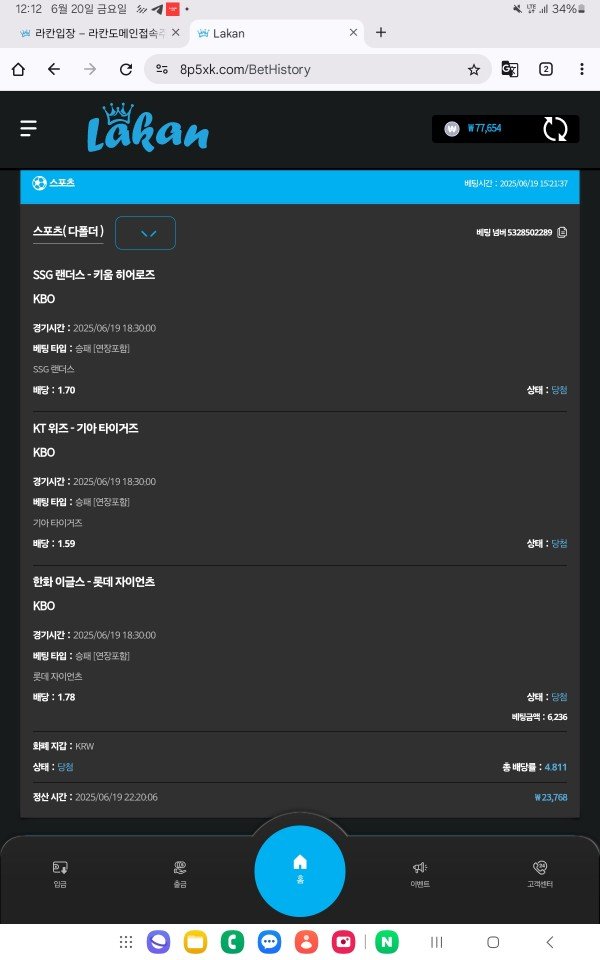Close the Lakan browser tab
This screenshot has height=960, width=600.
(x=352, y=33)
